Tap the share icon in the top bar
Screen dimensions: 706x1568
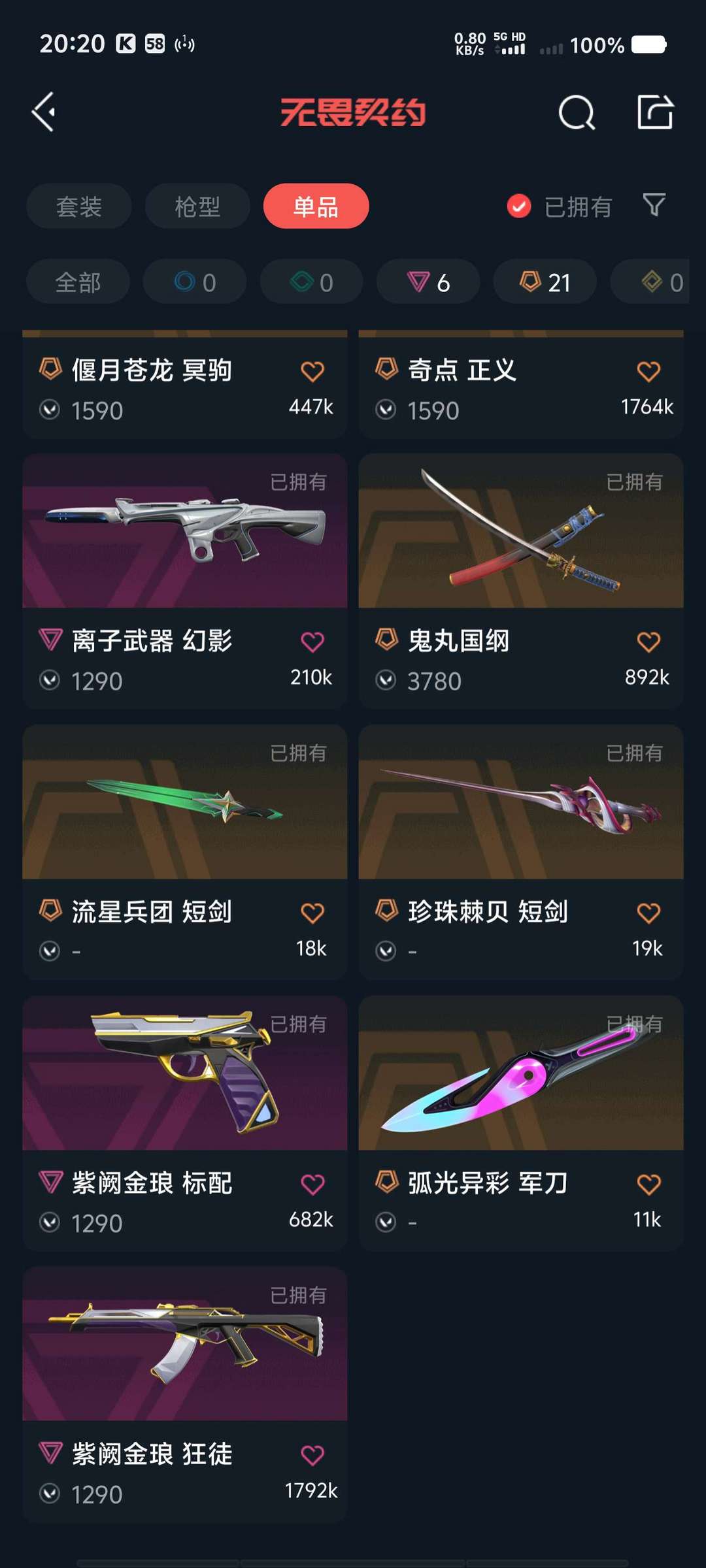[654, 111]
